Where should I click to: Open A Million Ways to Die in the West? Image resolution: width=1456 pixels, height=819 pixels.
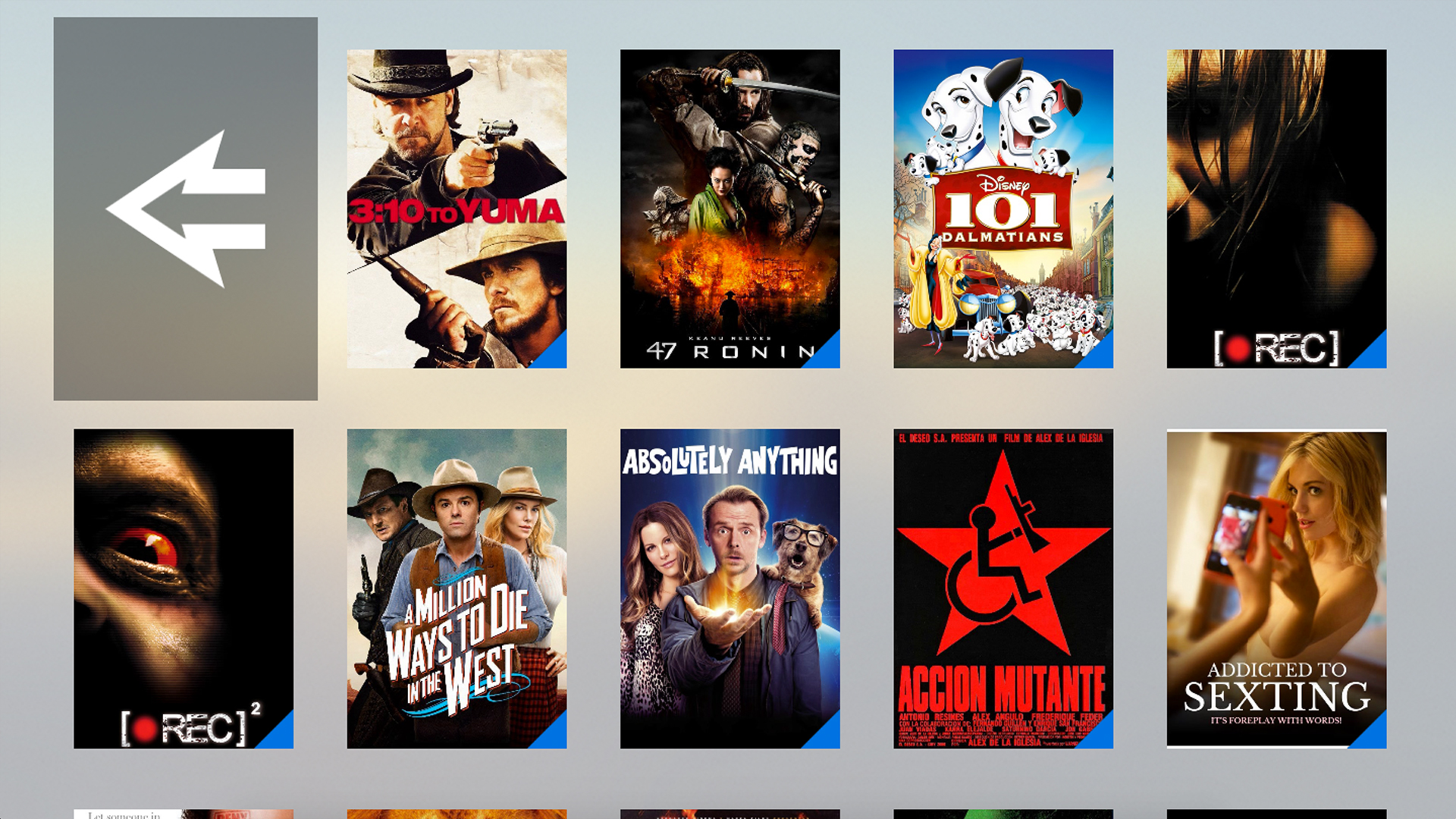point(457,588)
